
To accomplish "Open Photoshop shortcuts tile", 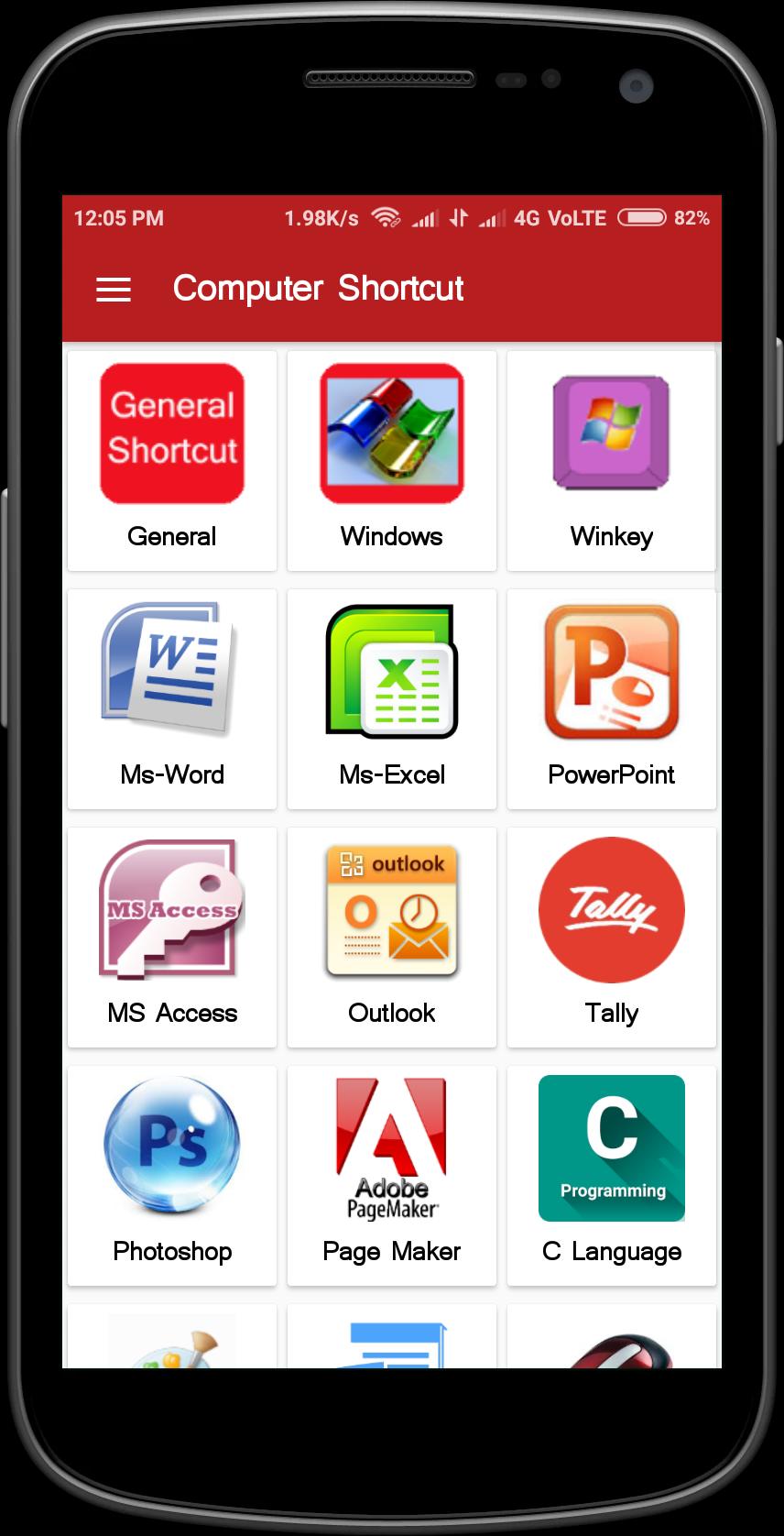I will point(172,1175).
